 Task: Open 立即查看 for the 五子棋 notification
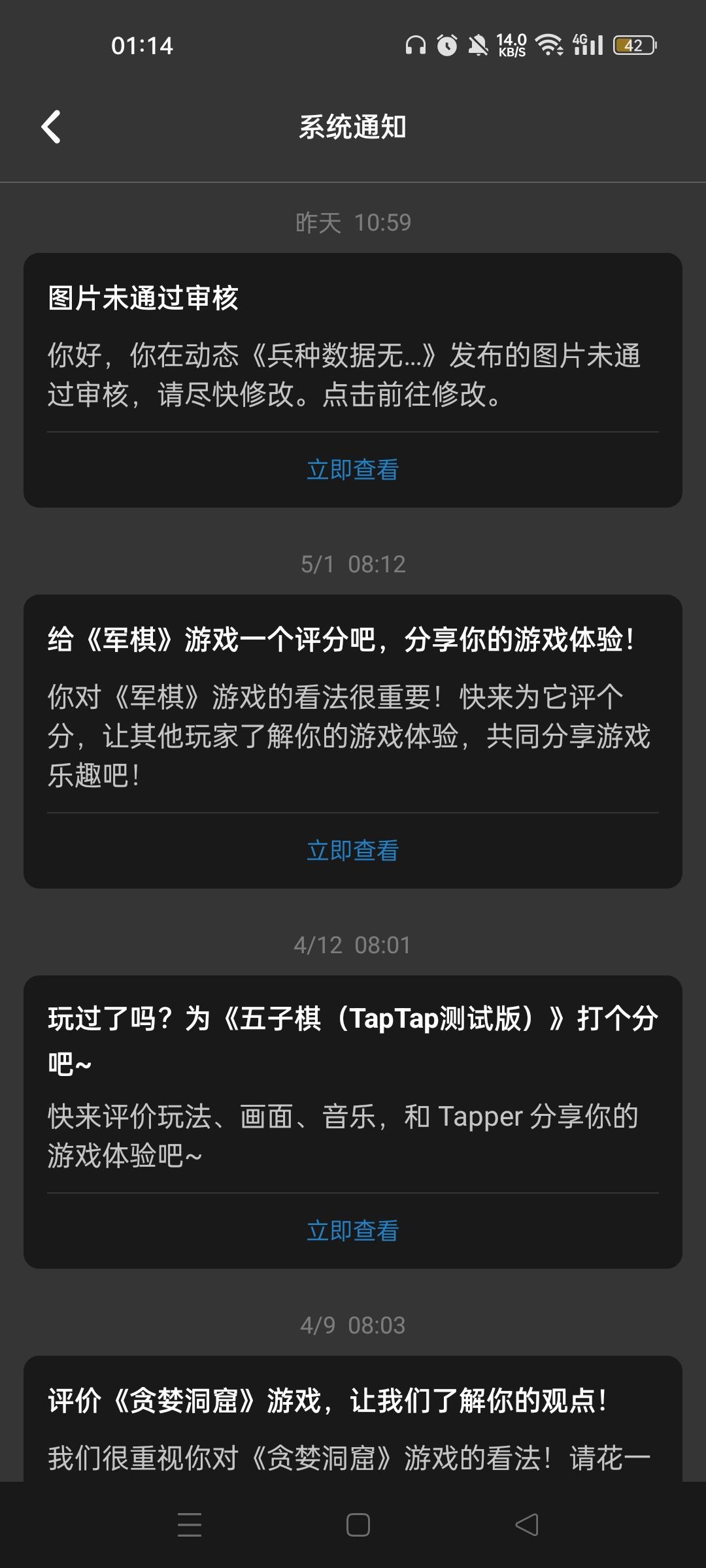(353, 1231)
